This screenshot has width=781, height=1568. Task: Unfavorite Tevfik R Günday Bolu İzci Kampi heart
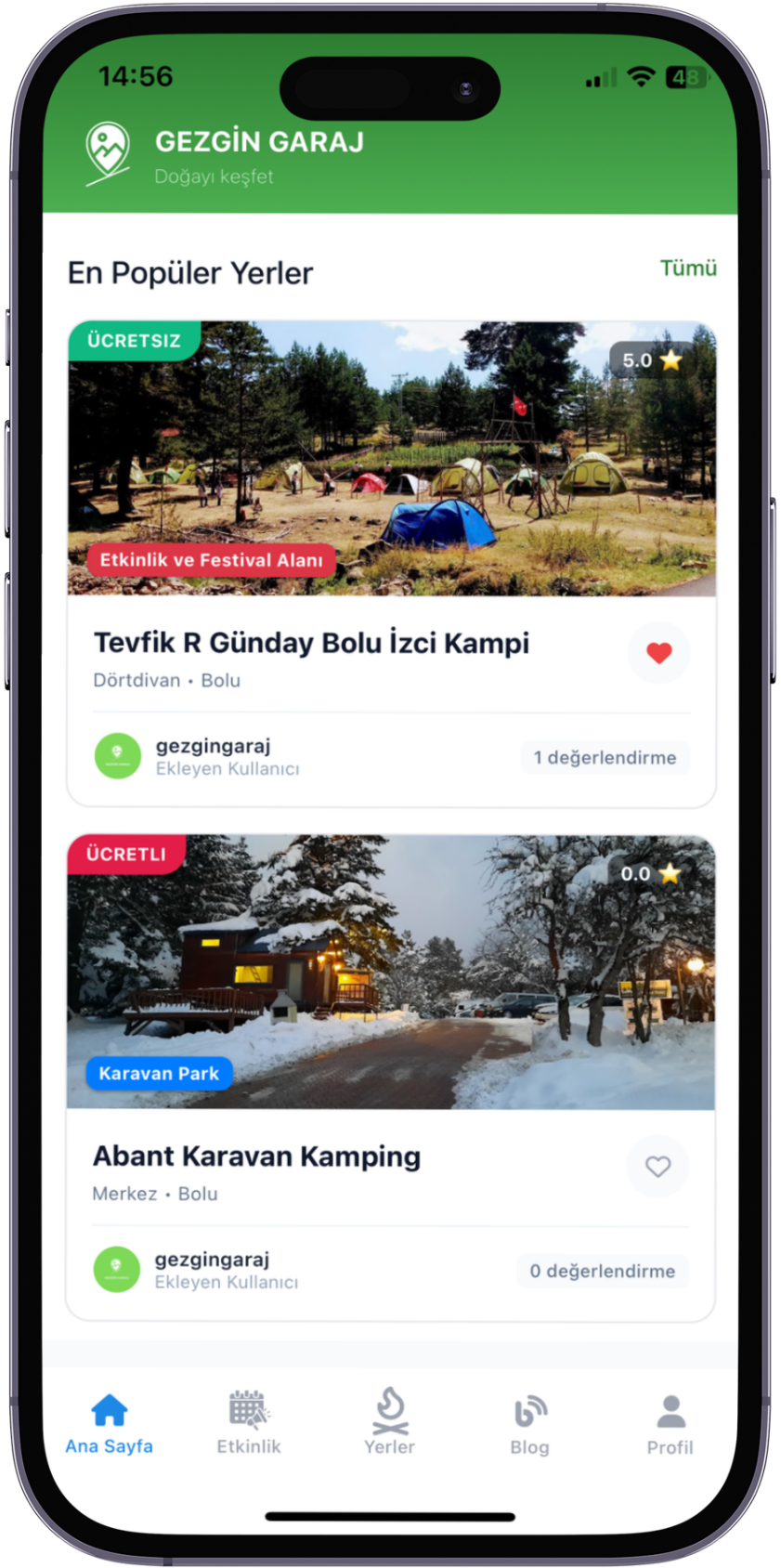pyautogui.click(x=658, y=653)
